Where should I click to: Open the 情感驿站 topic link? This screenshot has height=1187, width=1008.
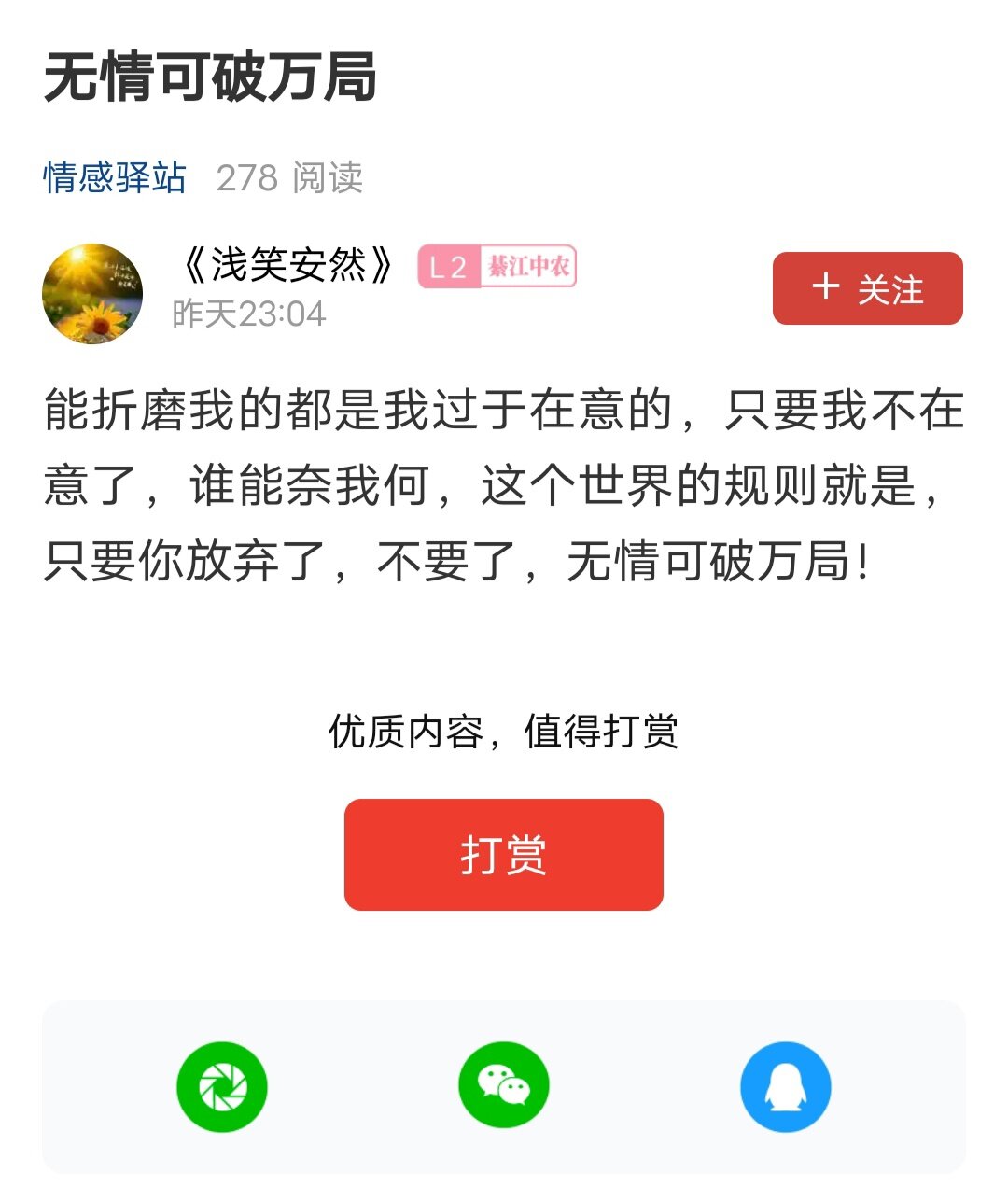coord(115,177)
